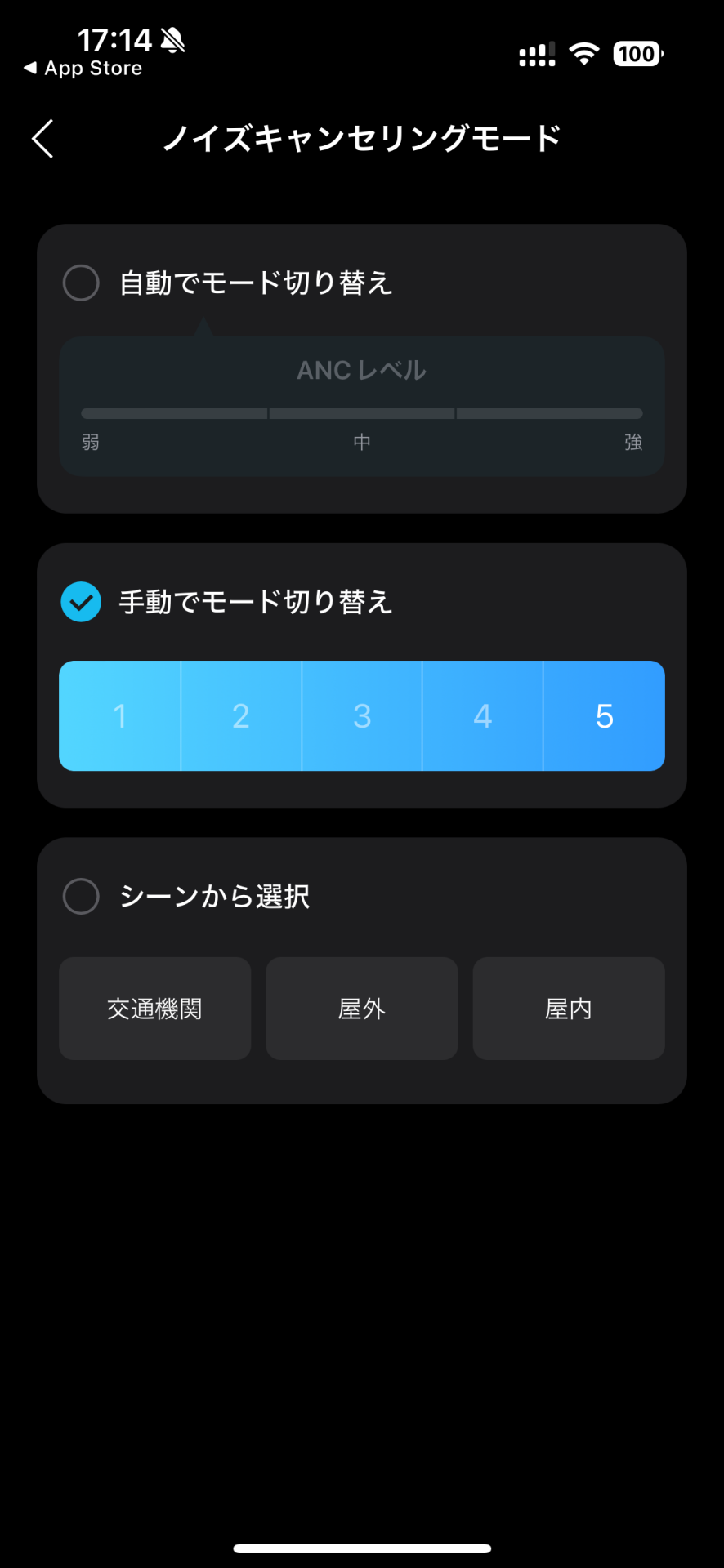Viewport: 724px width, 1568px height.
Task: Set manual noise cancelling to level 4
Action: pyautogui.click(x=483, y=716)
